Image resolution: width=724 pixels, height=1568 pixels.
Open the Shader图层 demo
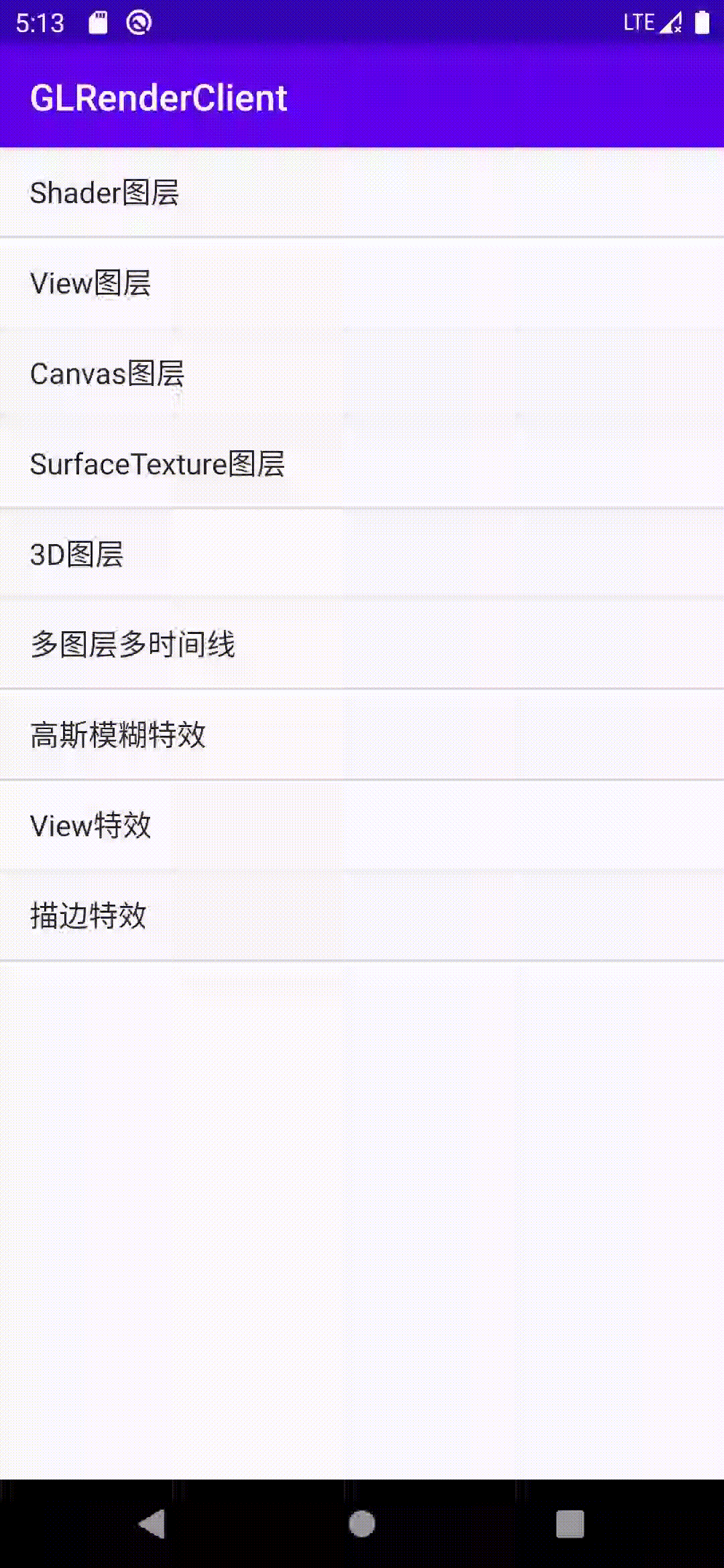(x=362, y=192)
